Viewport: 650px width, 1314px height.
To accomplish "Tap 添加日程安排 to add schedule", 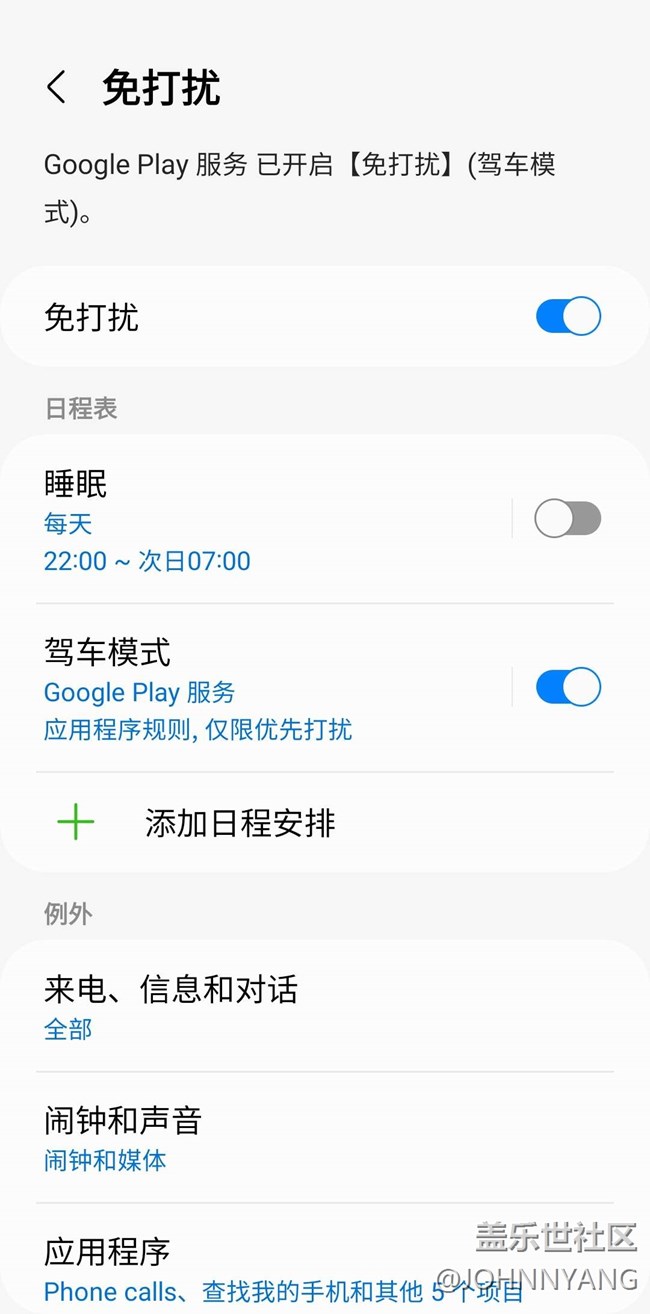I will 240,823.
